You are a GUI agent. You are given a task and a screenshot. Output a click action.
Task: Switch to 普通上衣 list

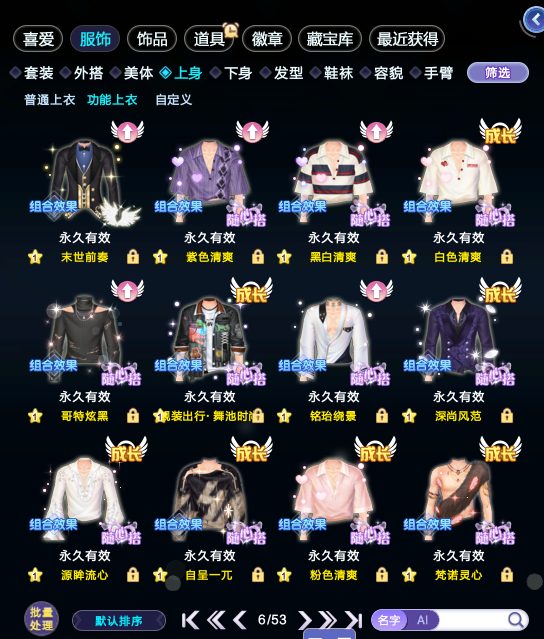click(x=50, y=99)
